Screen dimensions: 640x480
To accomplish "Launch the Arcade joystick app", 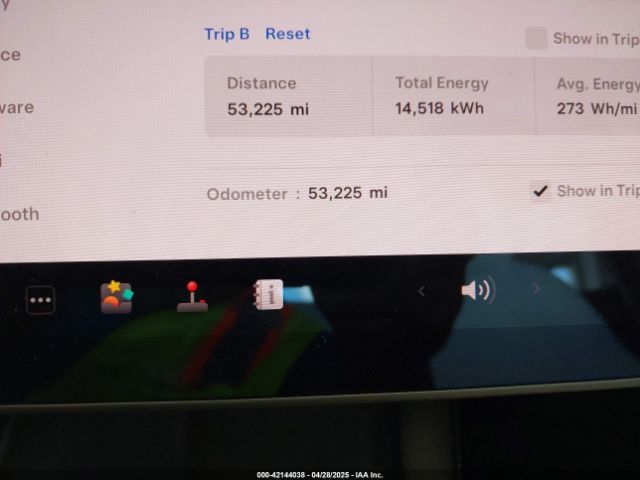I will click(x=193, y=297).
